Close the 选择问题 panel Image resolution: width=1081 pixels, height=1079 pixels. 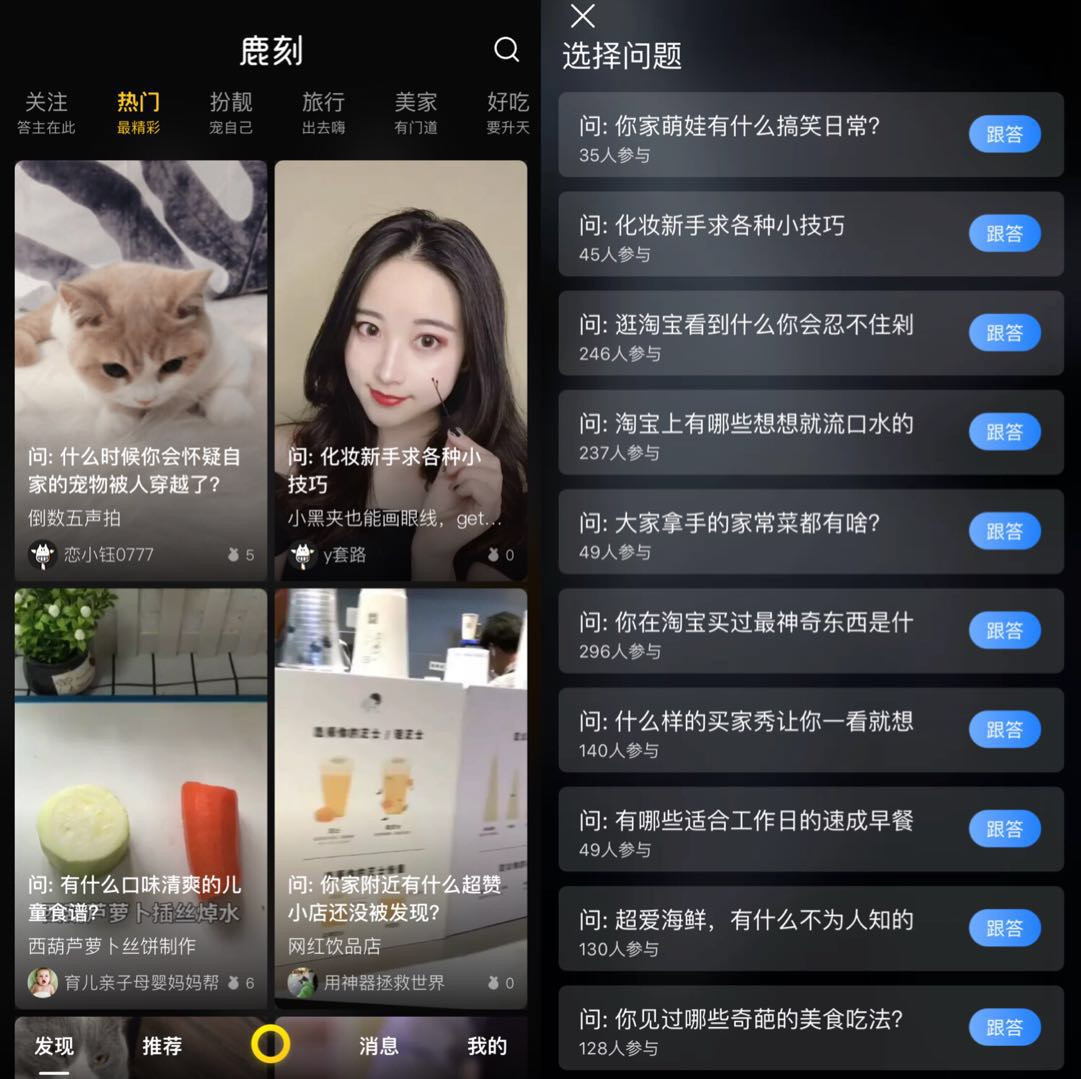(582, 16)
